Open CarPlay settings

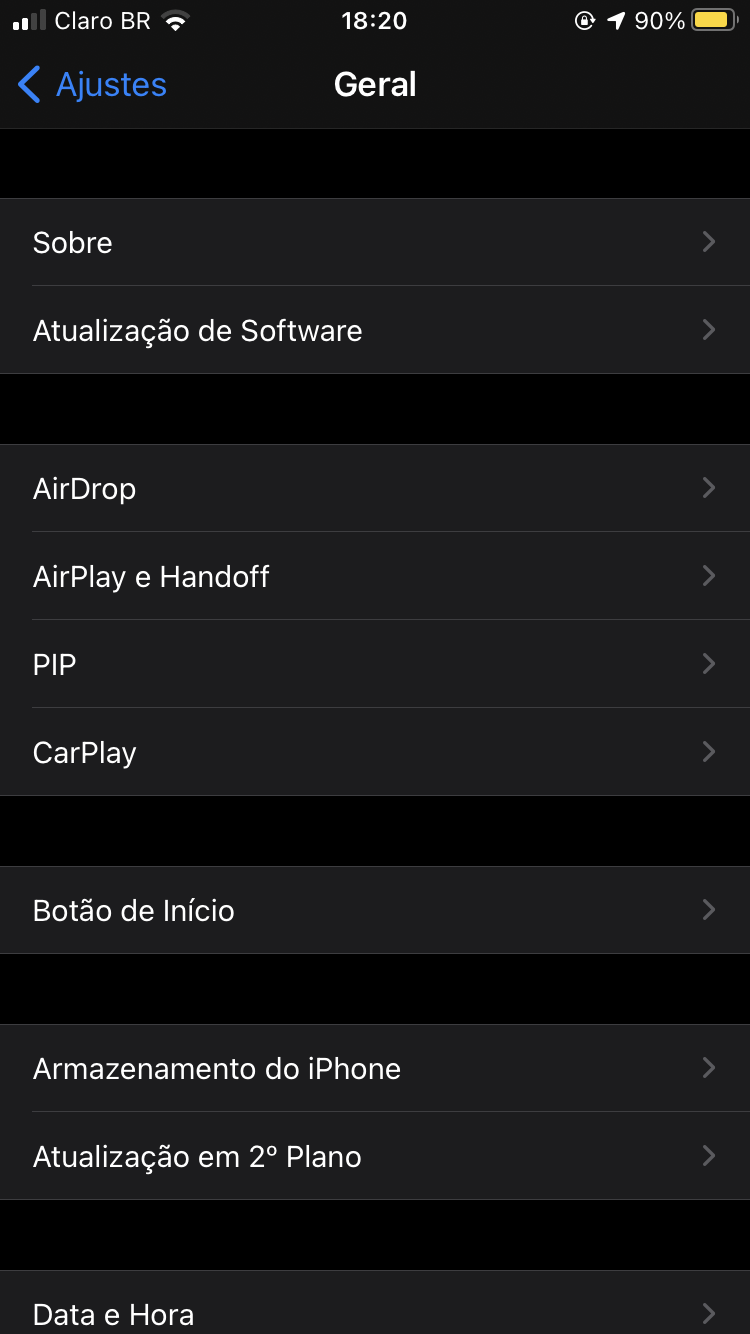pos(374,752)
